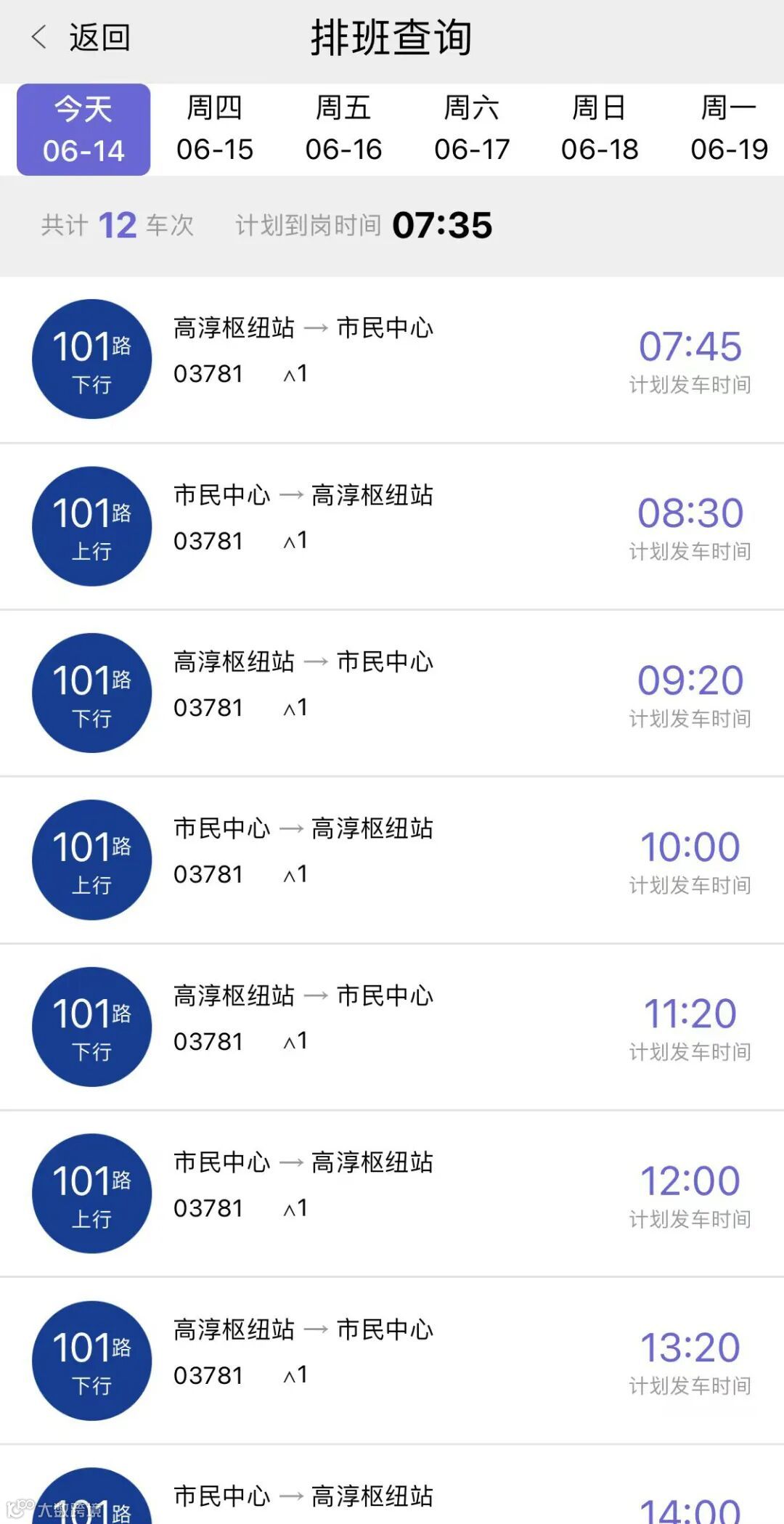Tap the 返回 back button
Image resolution: width=784 pixels, height=1524 pixels.
[x=80, y=38]
